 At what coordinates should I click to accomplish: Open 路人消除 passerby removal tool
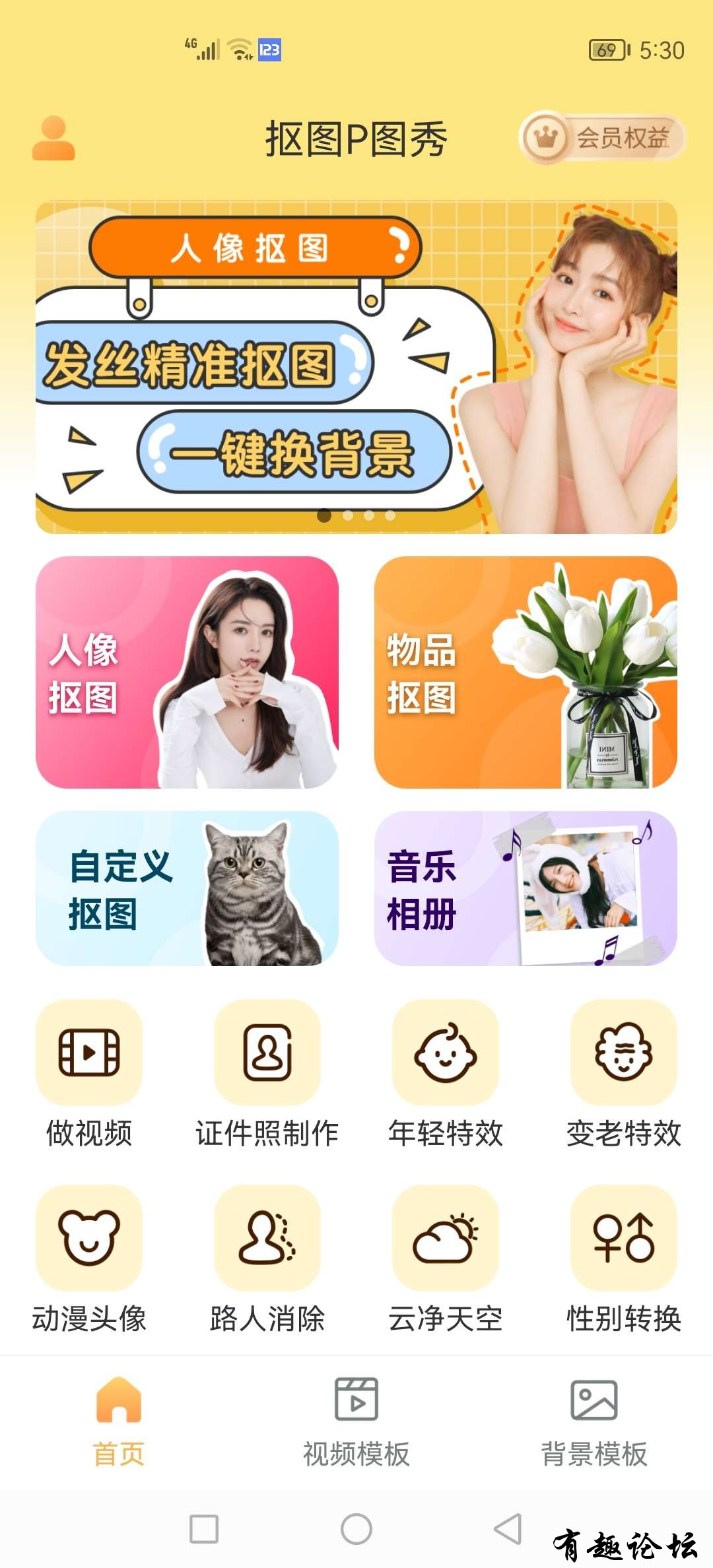[x=267, y=1238]
